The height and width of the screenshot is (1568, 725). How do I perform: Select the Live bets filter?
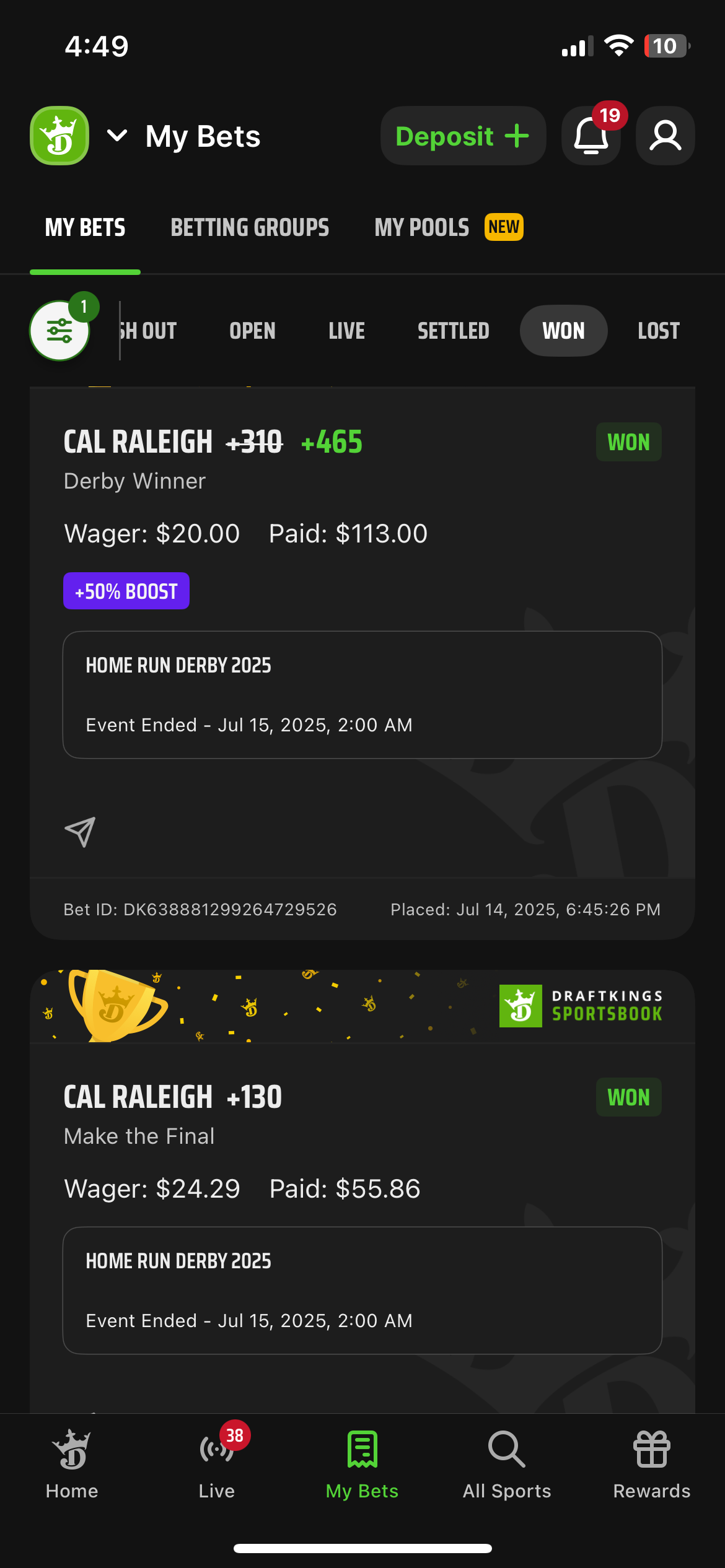click(x=346, y=331)
